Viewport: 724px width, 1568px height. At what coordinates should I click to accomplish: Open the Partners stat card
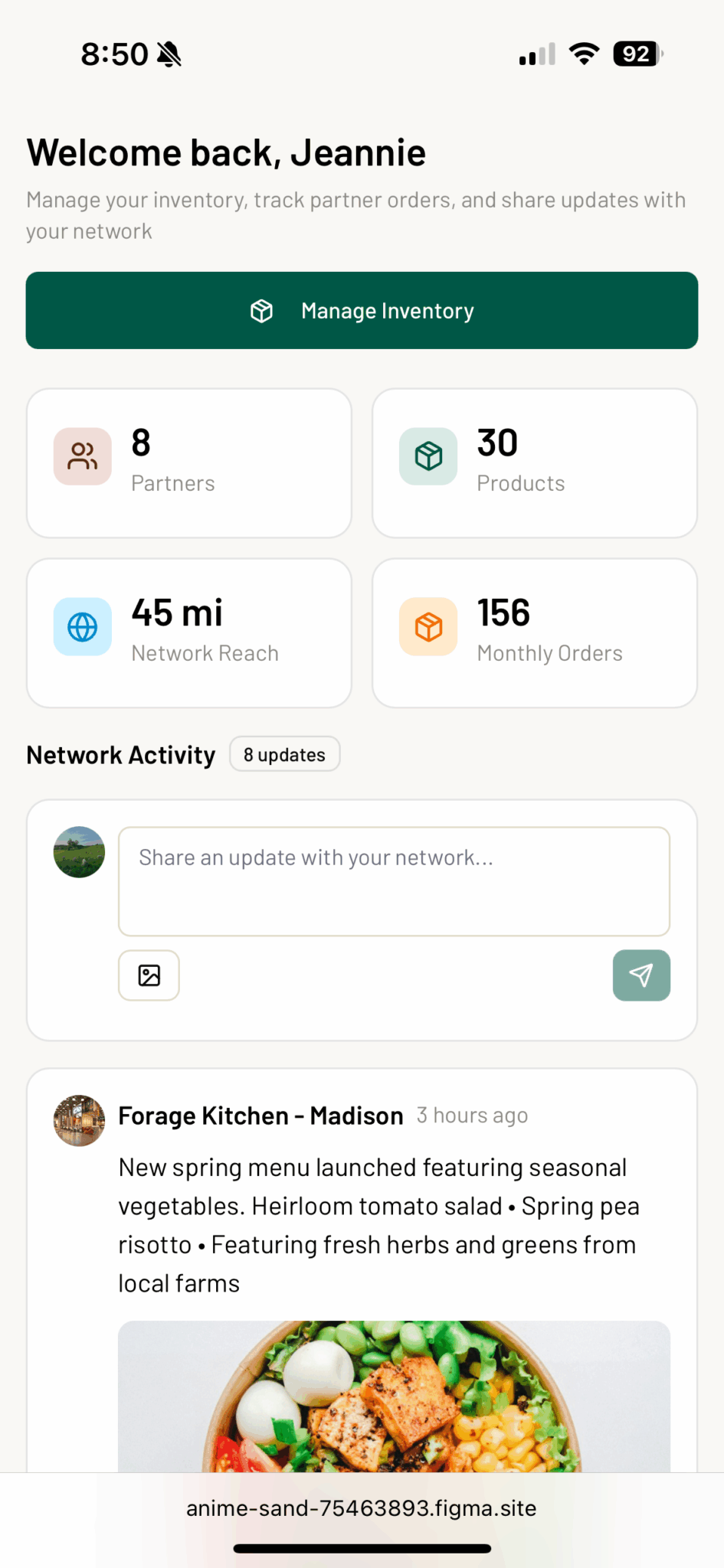[x=189, y=463]
